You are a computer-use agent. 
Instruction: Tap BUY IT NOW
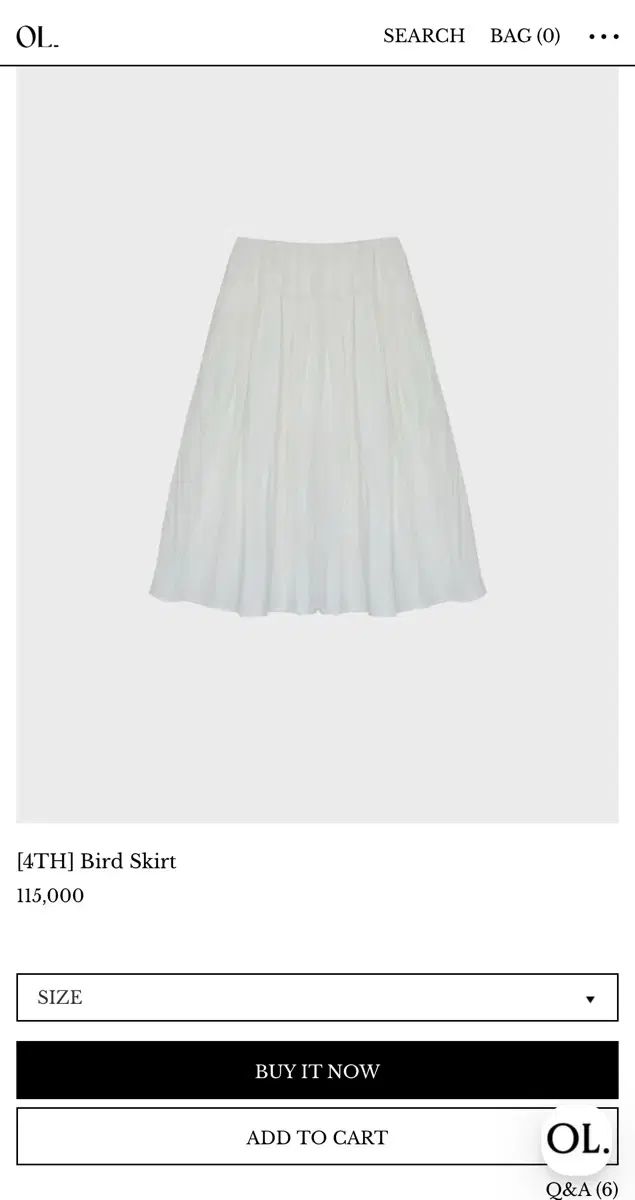tap(317, 1070)
